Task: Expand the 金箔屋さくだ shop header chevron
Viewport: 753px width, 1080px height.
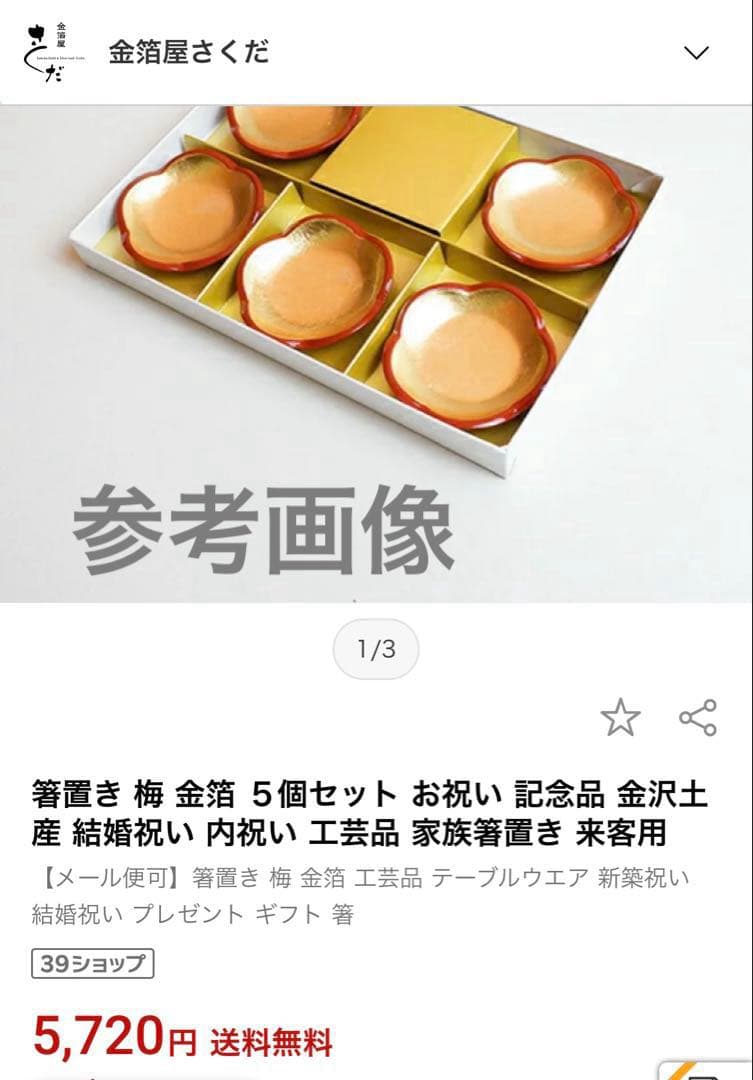Action: point(696,53)
